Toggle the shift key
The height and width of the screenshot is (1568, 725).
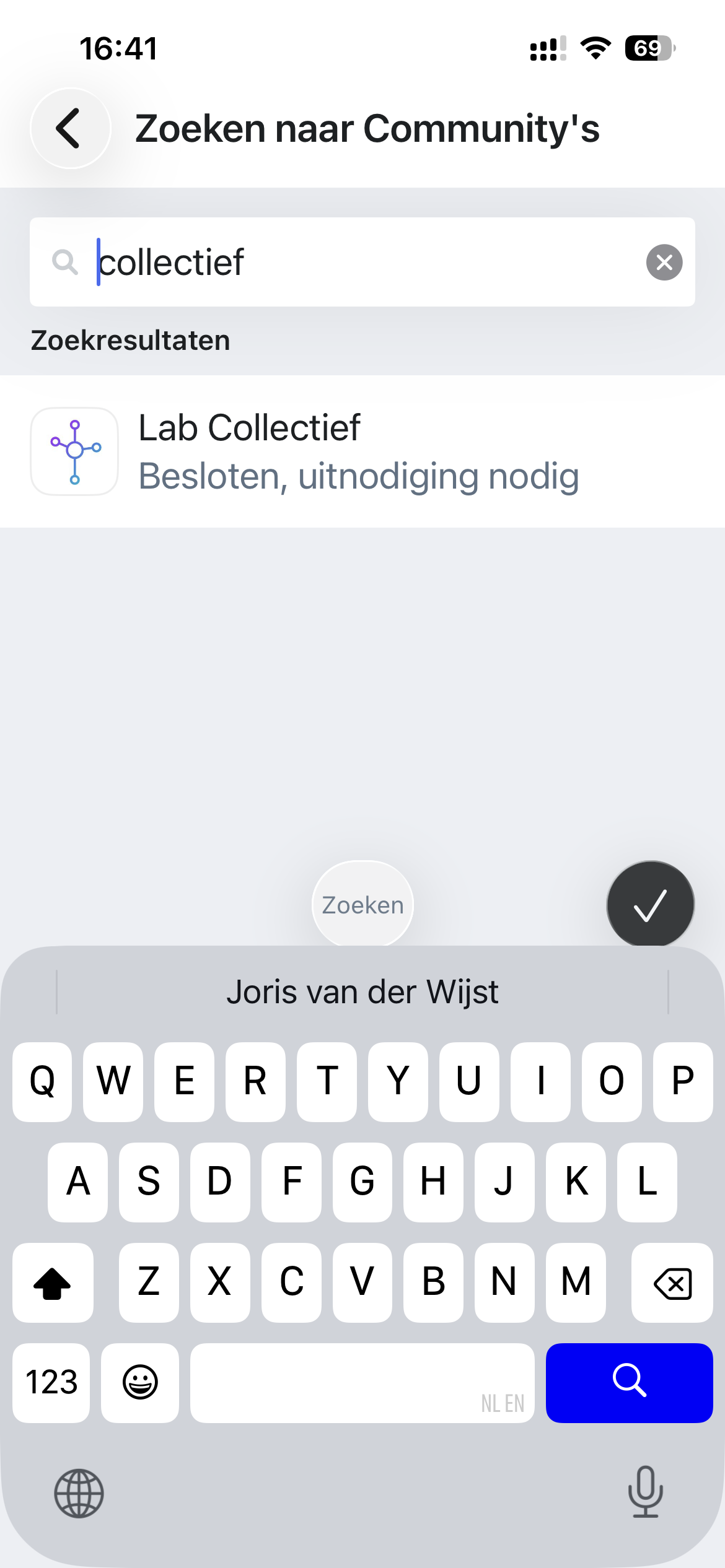[53, 1283]
